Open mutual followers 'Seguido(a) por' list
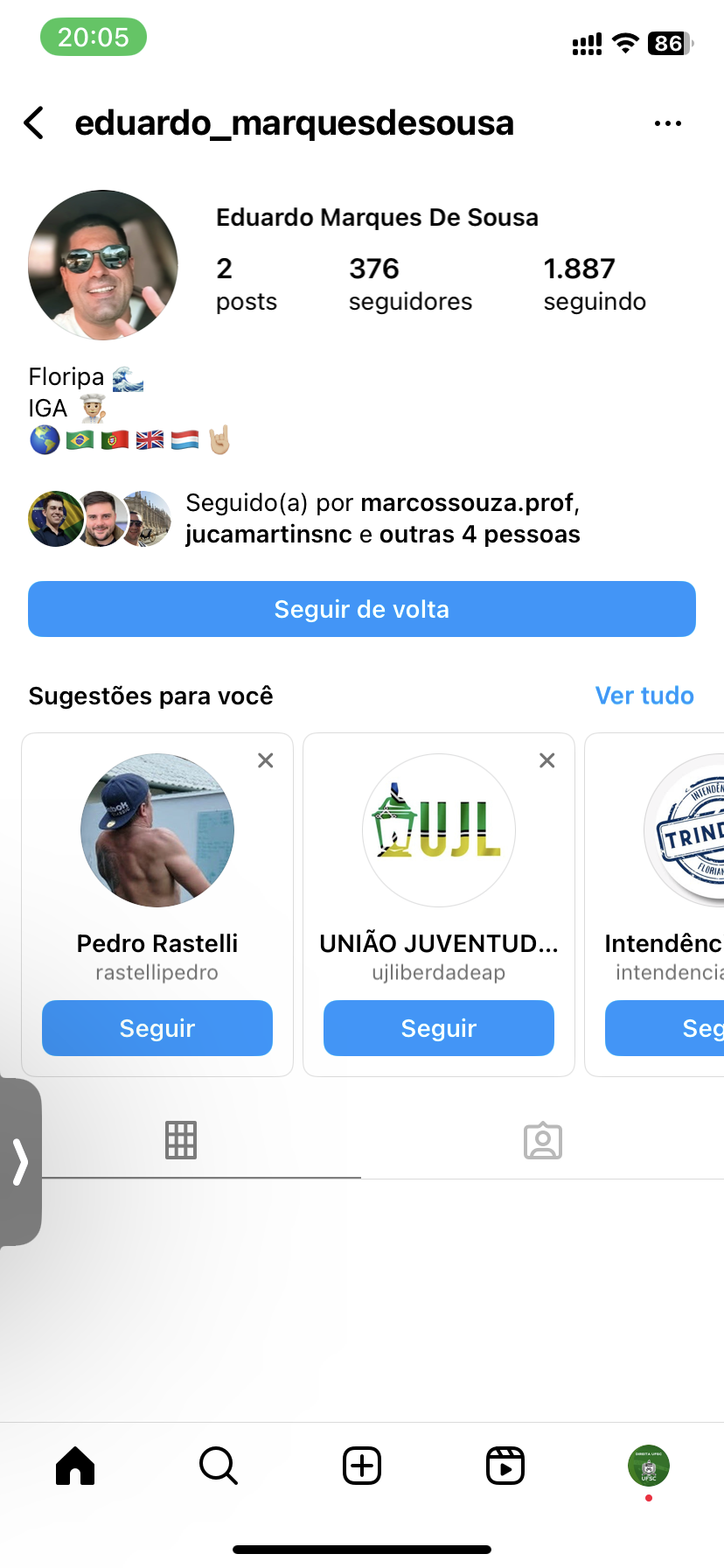The image size is (724, 1568). tap(382, 518)
